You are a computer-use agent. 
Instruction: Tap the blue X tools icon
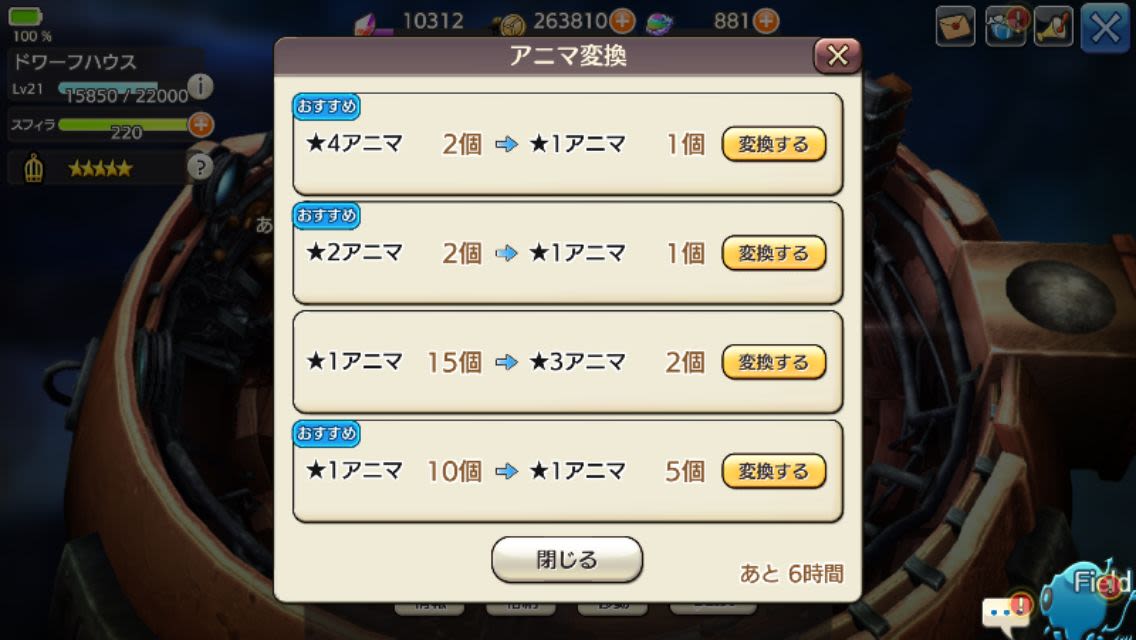point(1104,28)
